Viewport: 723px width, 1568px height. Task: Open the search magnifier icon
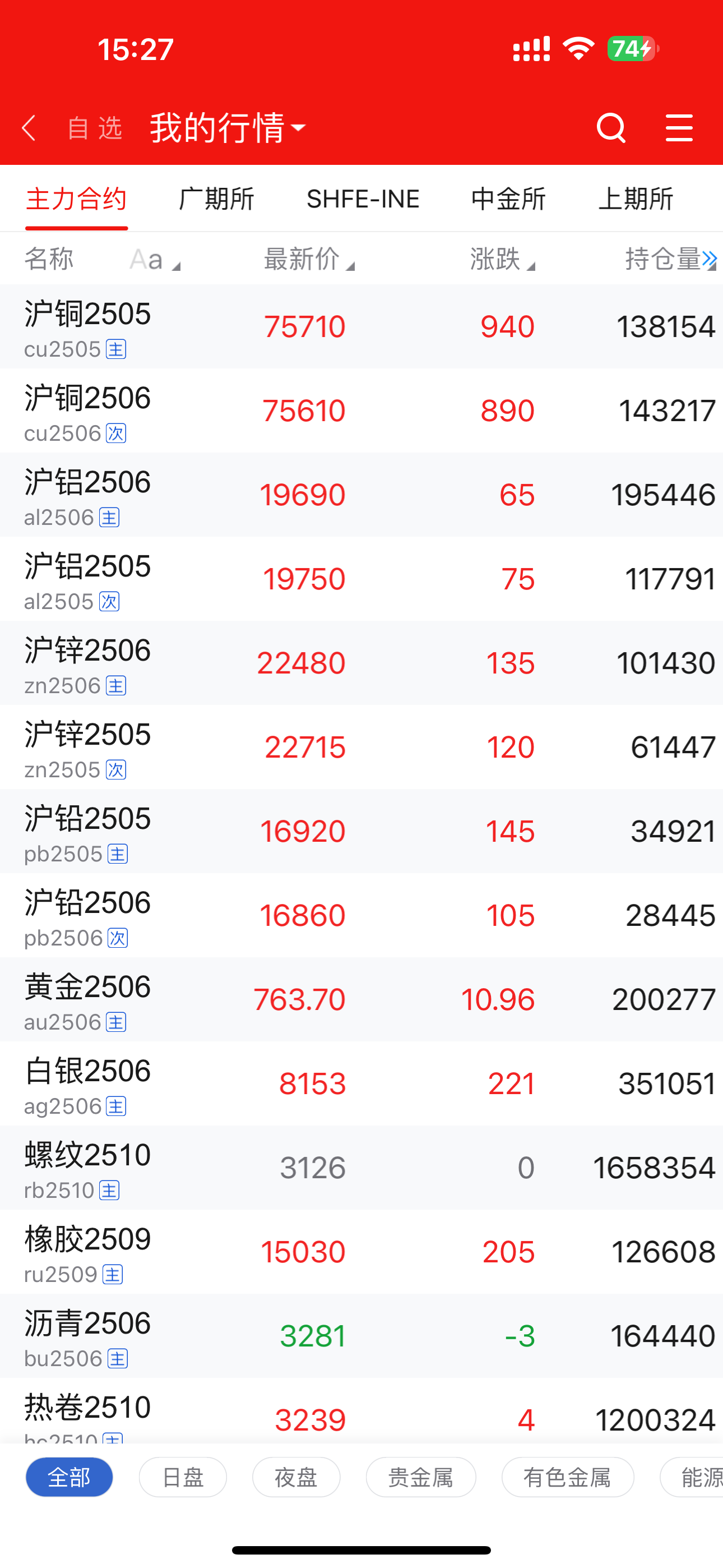click(x=610, y=128)
